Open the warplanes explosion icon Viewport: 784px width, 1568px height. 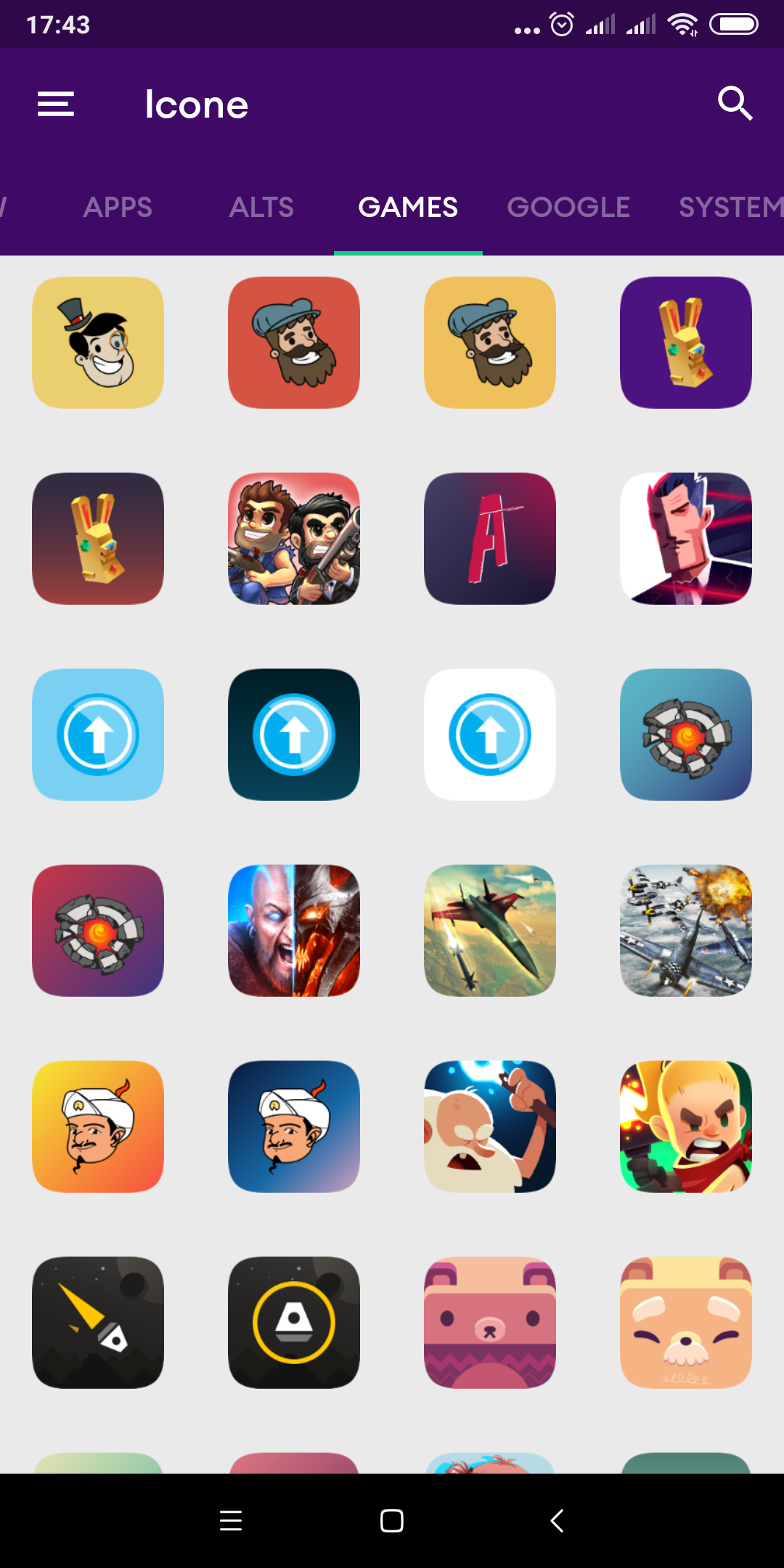coord(686,931)
